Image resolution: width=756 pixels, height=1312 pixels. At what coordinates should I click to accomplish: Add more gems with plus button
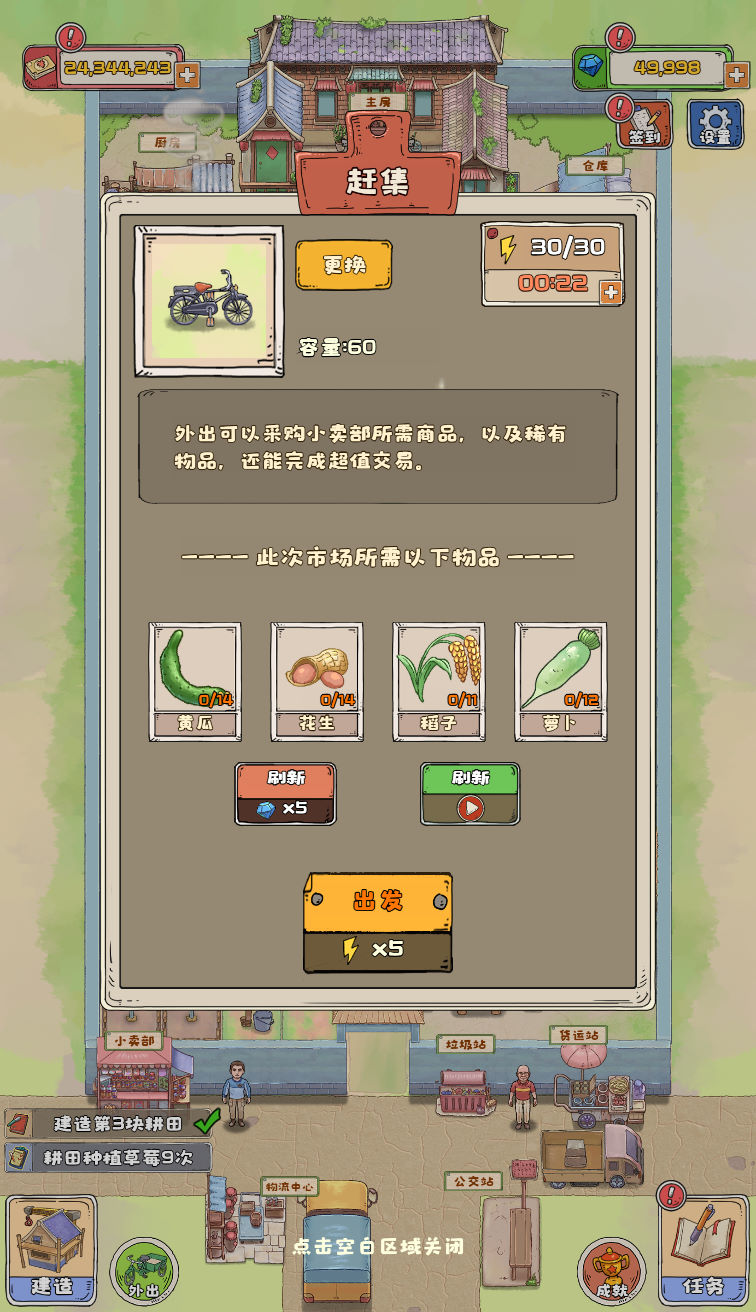point(738,71)
